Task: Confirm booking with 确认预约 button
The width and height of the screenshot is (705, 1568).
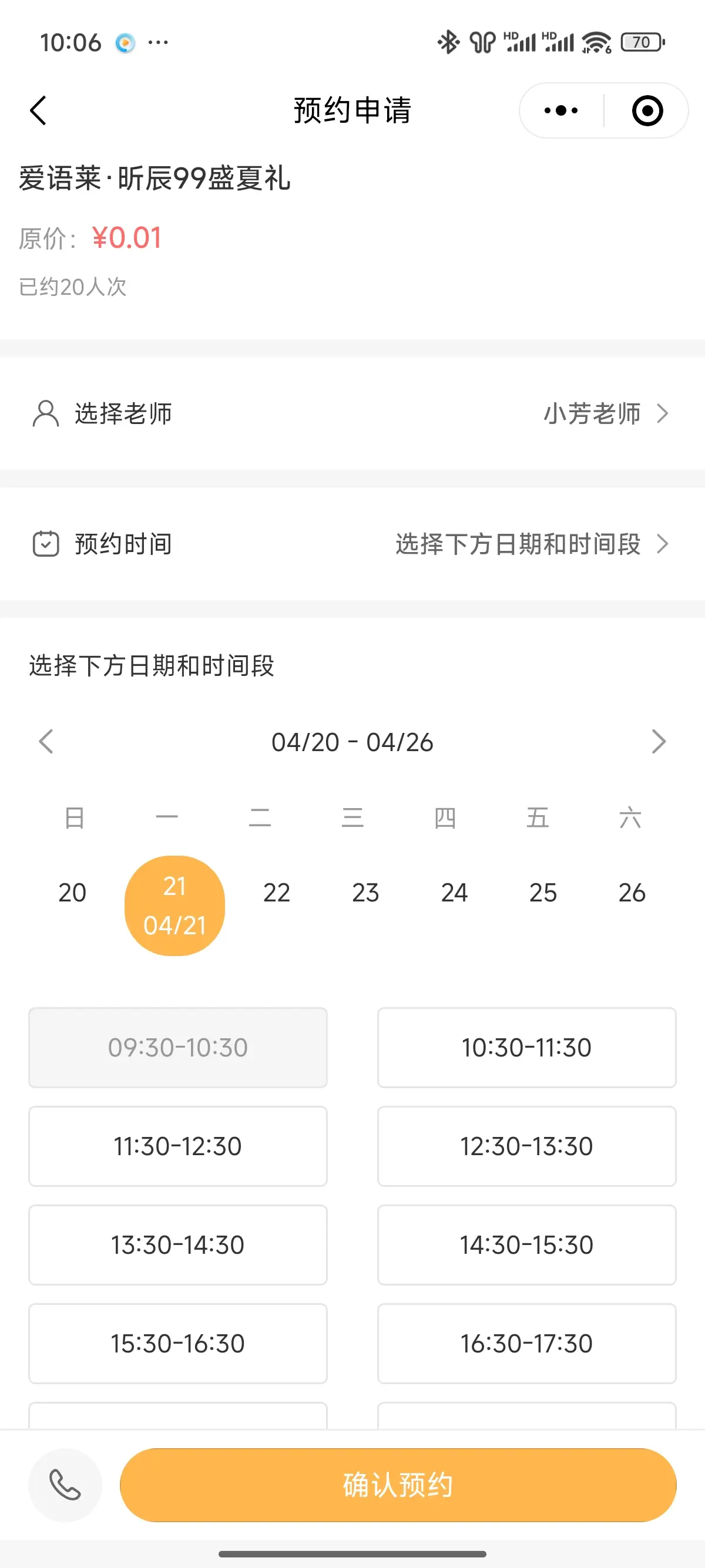Action: coord(398,1485)
